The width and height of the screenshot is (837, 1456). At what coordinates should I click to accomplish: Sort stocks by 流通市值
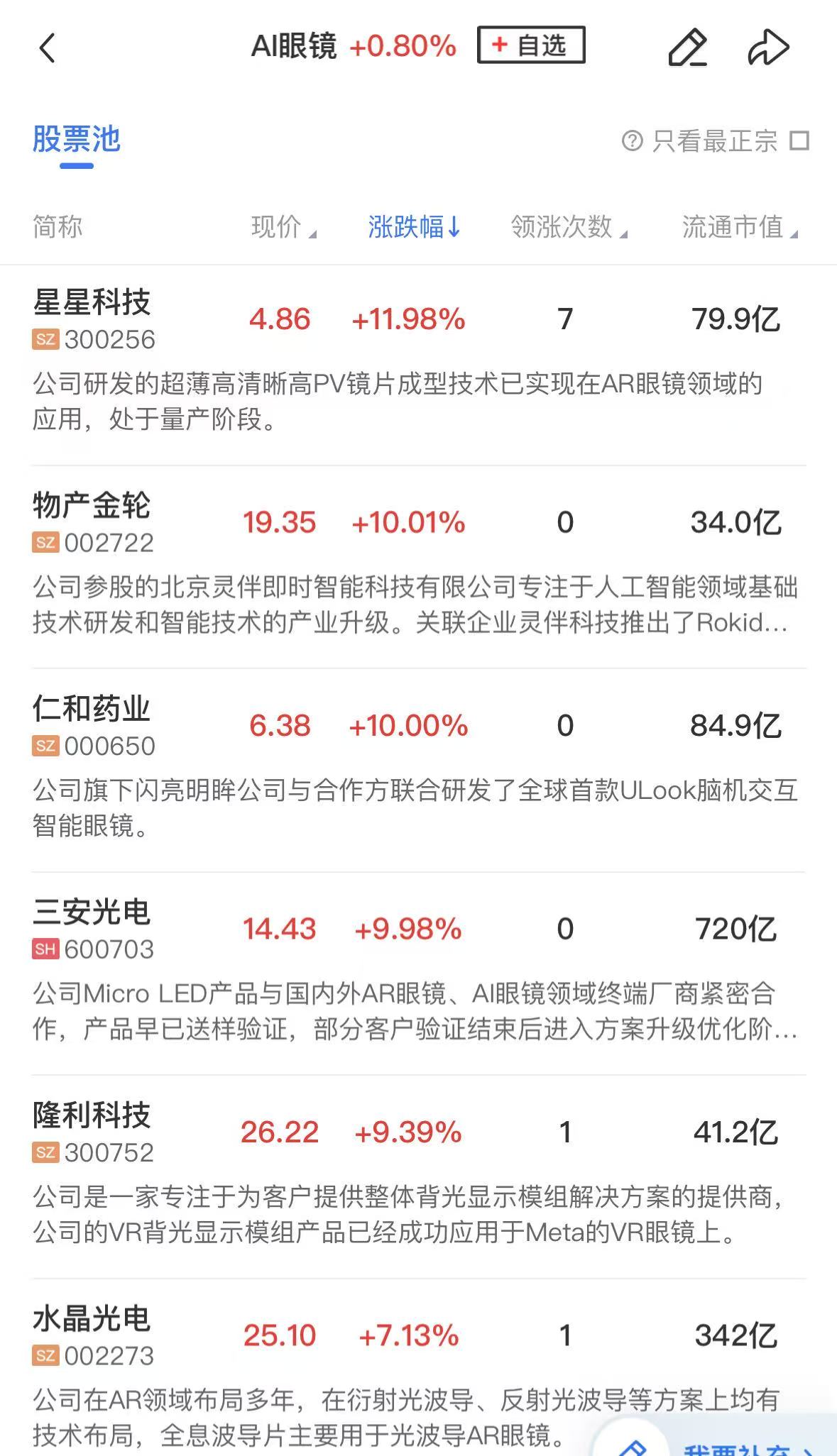coord(738,227)
